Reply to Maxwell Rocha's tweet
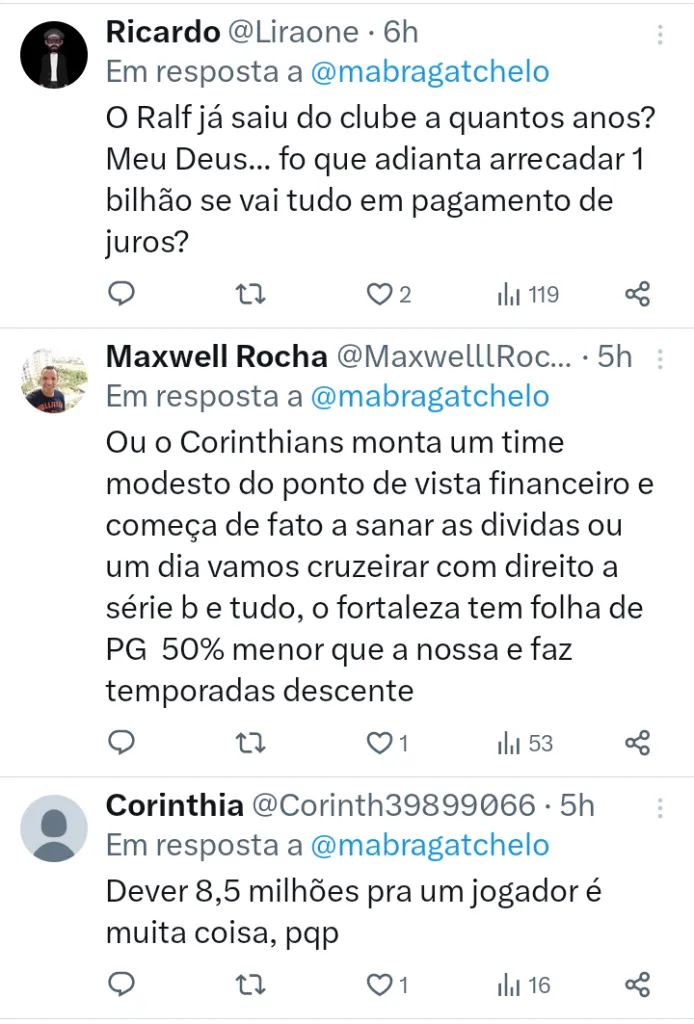The width and height of the screenshot is (694, 1024). (121, 743)
